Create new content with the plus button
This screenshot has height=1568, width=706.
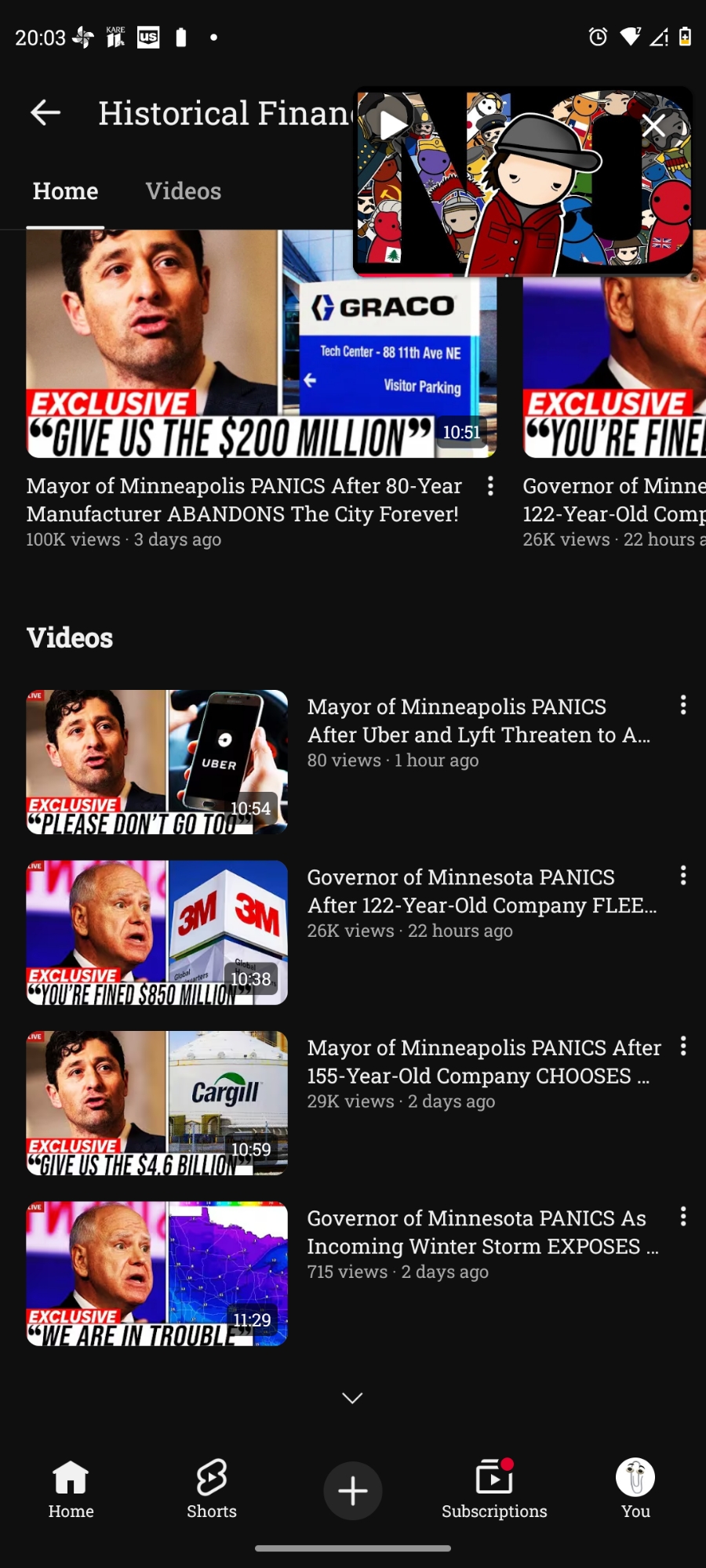tap(353, 1490)
